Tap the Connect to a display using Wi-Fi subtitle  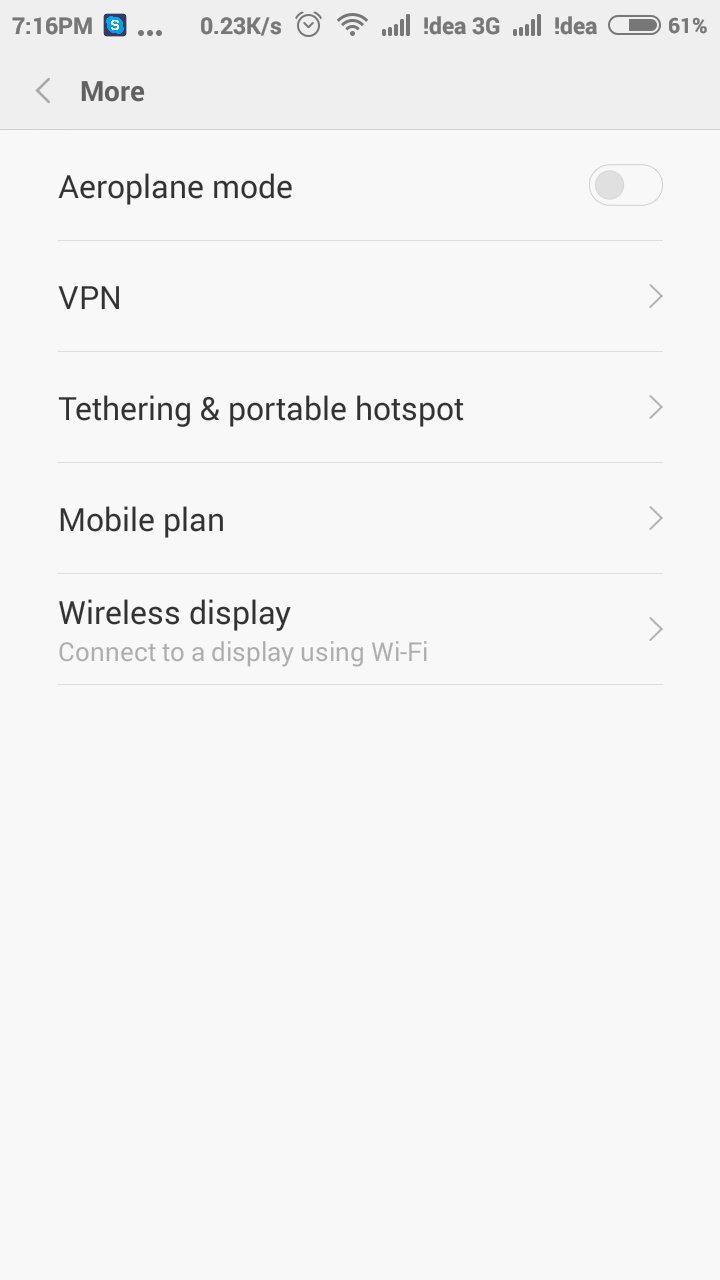[243, 652]
